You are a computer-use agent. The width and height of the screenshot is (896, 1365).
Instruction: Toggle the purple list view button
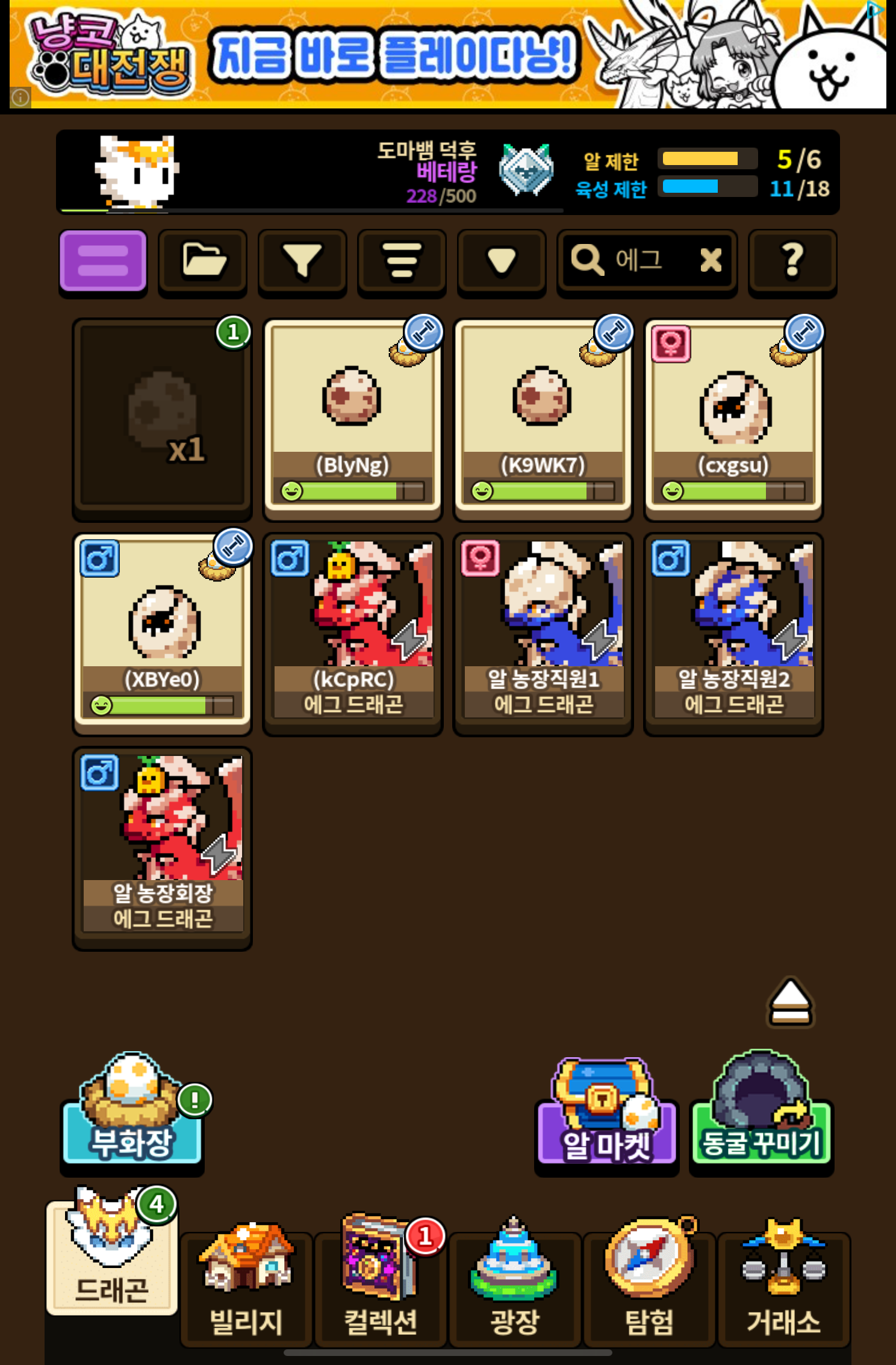103,261
